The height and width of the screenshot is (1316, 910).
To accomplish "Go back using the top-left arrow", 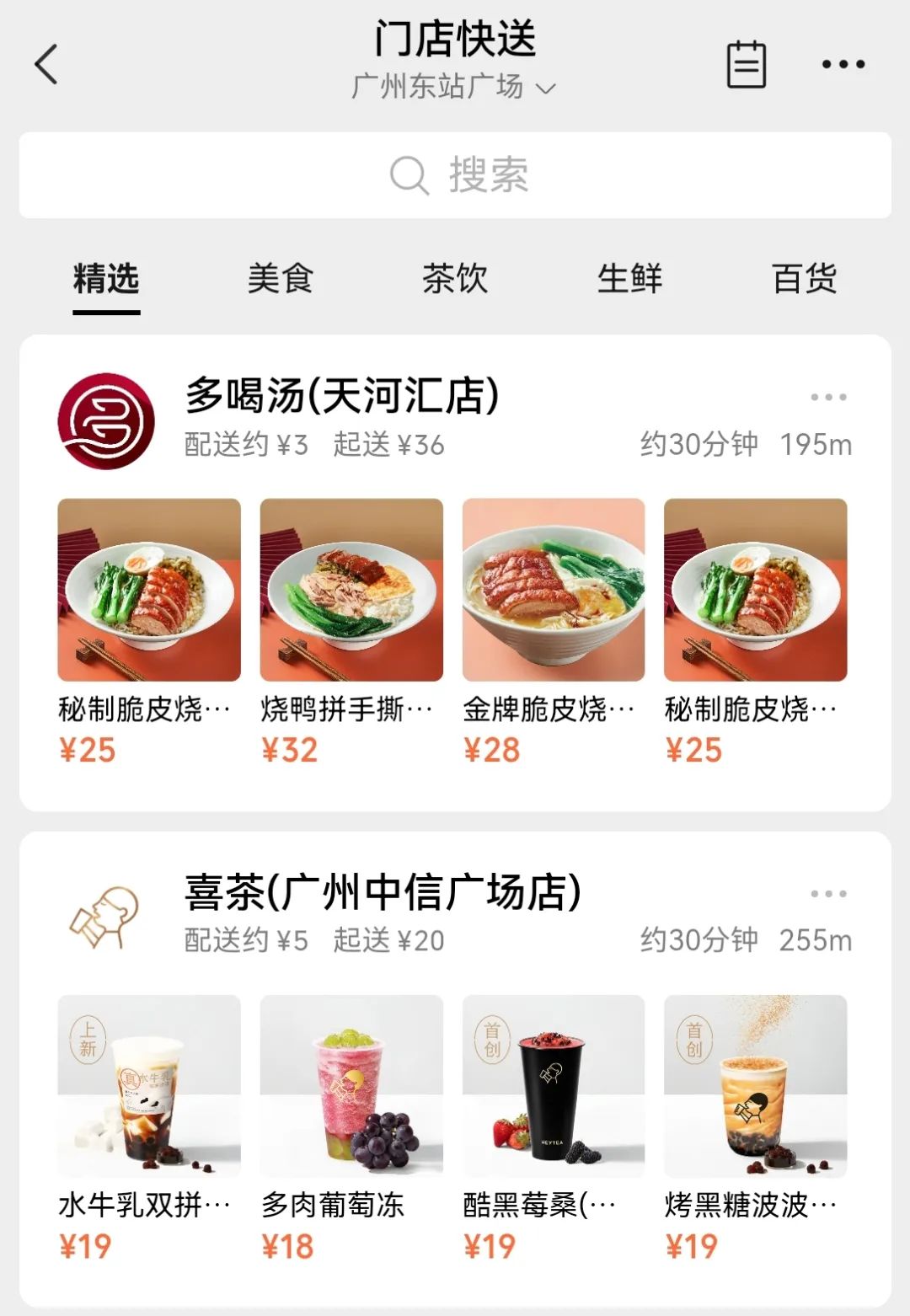I will point(47,64).
